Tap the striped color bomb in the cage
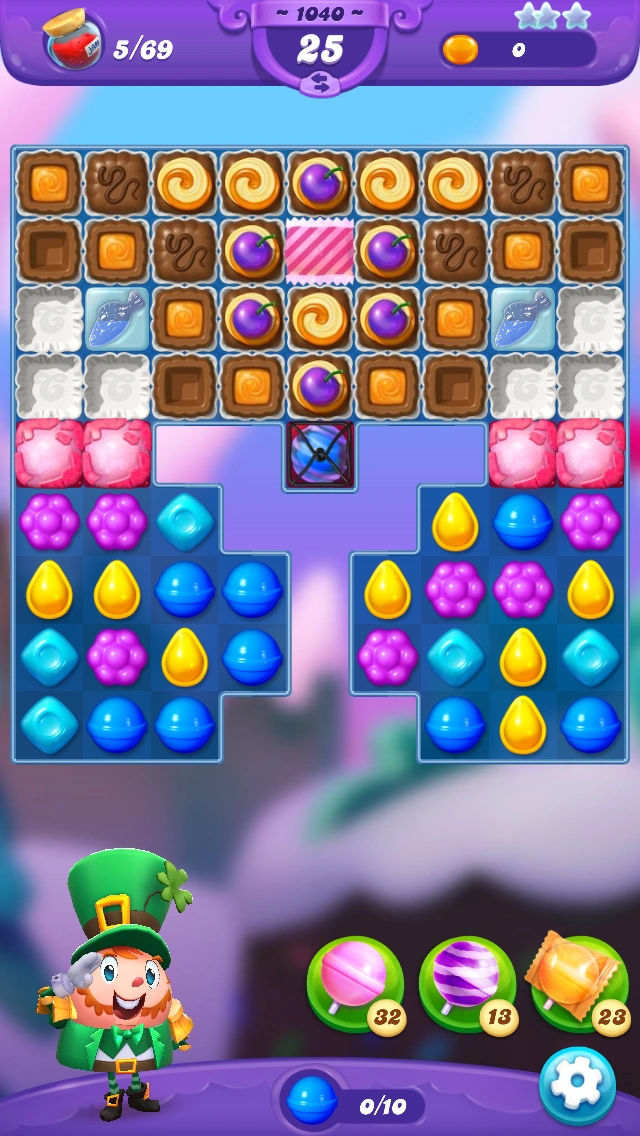640x1136 pixels. (x=320, y=454)
